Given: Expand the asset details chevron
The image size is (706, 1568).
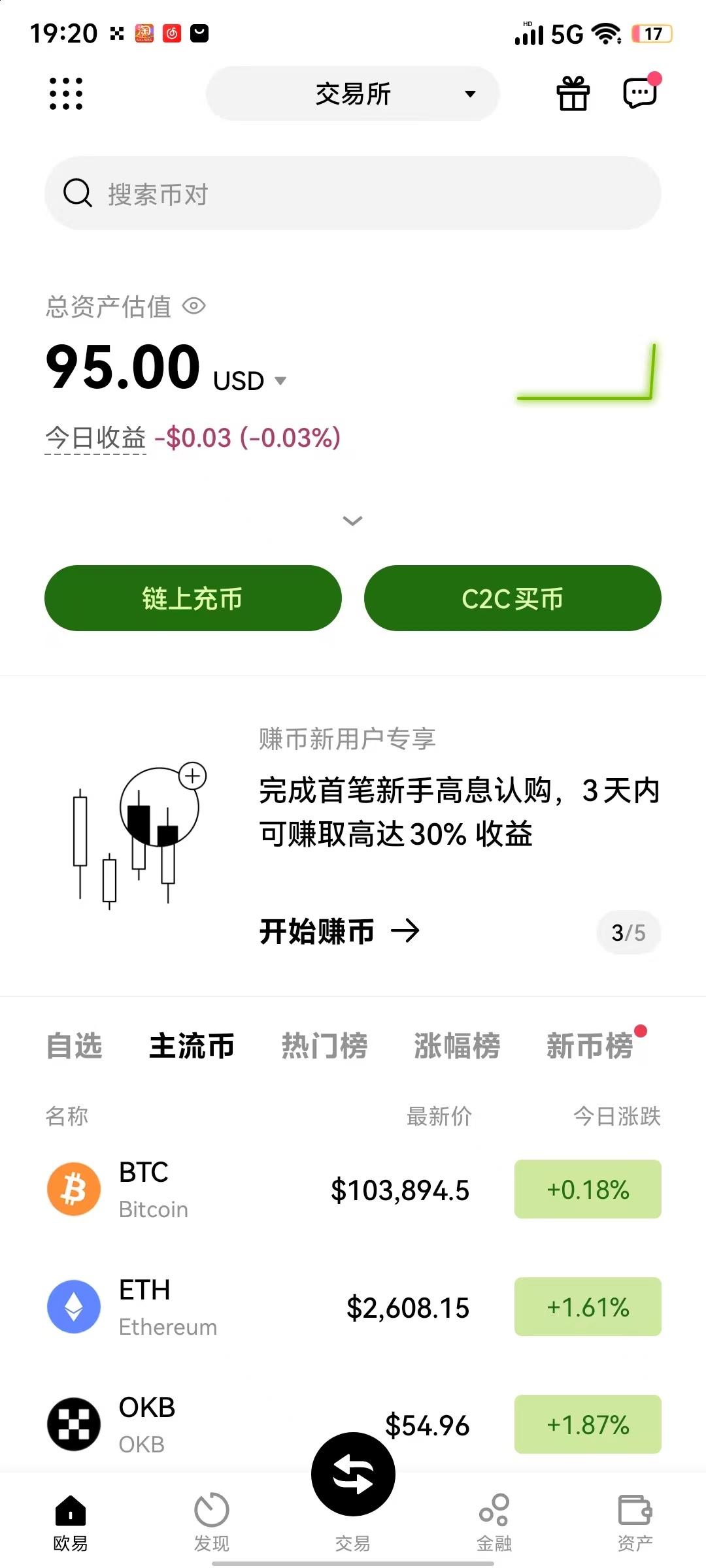Looking at the screenshot, I should [x=352, y=521].
